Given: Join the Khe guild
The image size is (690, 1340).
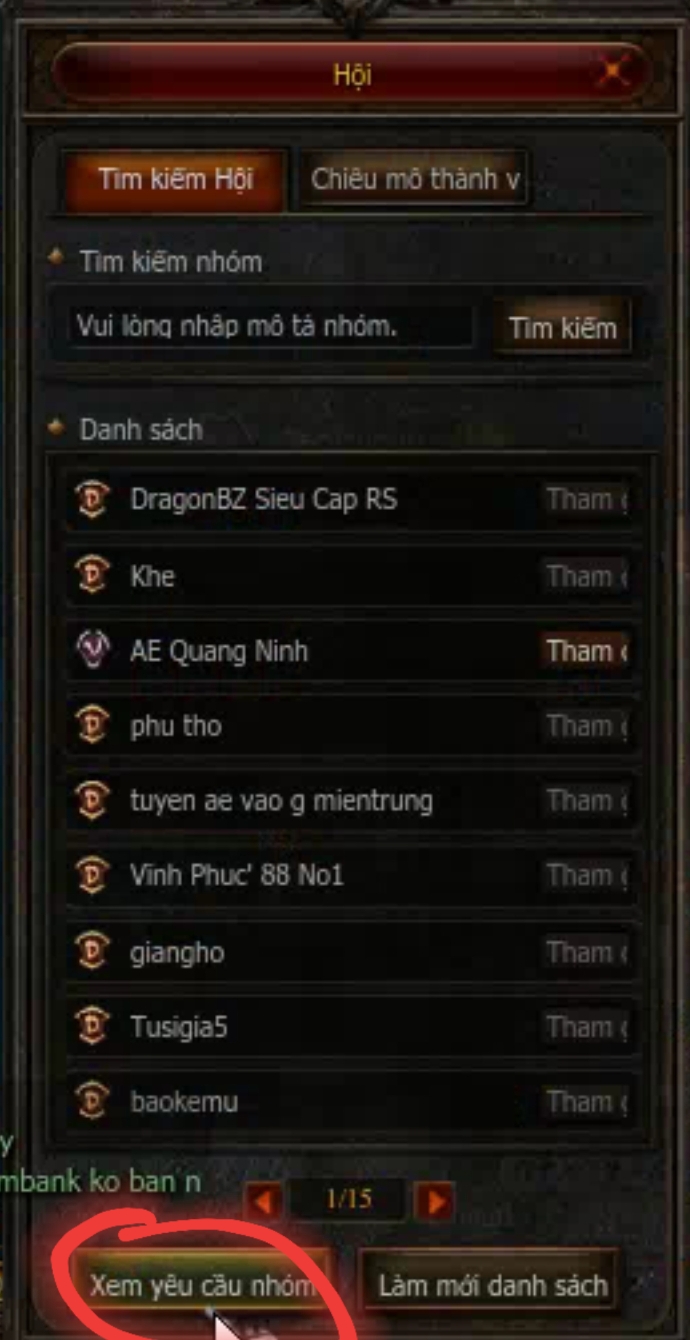Looking at the screenshot, I should tap(585, 576).
